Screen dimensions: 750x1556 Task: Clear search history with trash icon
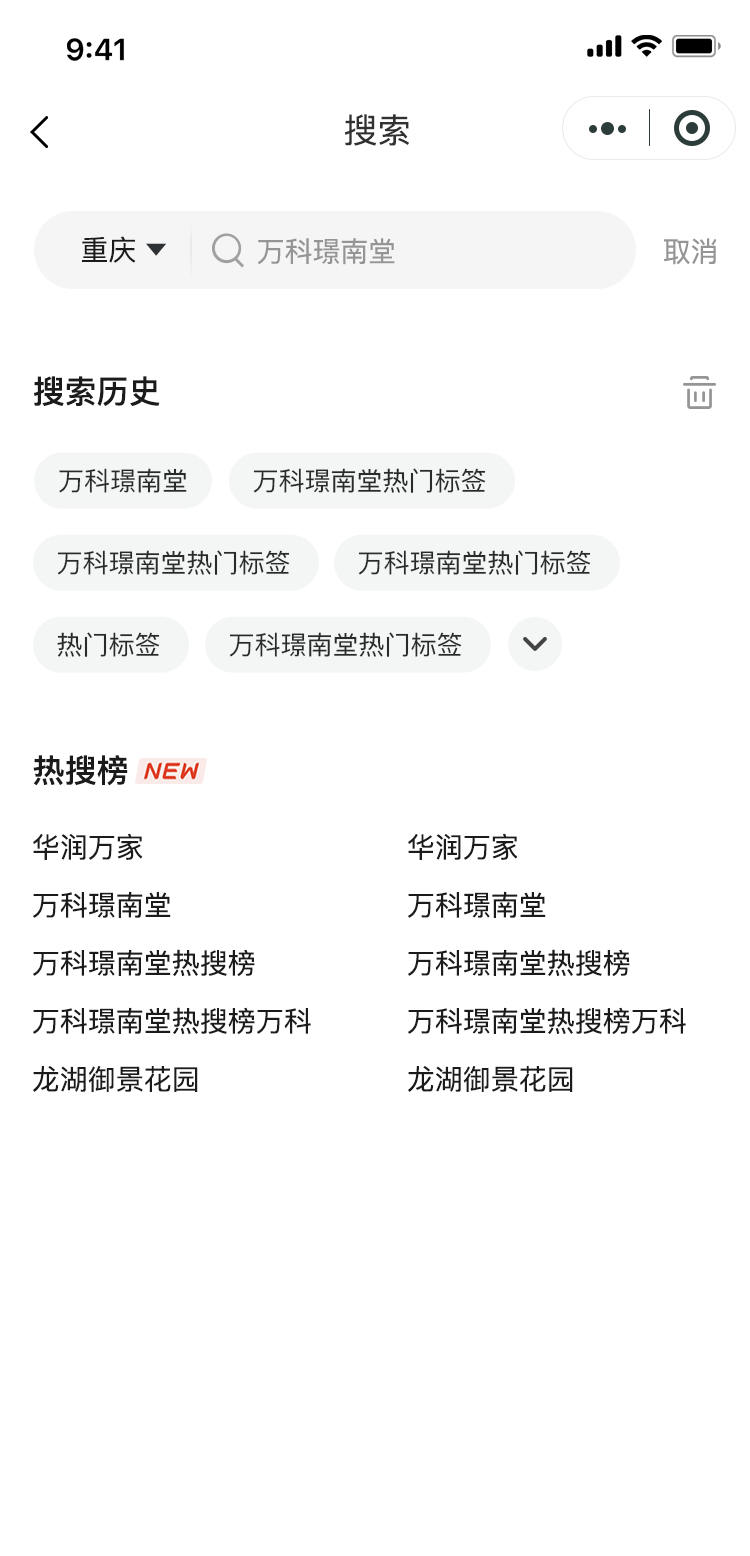click(x=699, y=392)
